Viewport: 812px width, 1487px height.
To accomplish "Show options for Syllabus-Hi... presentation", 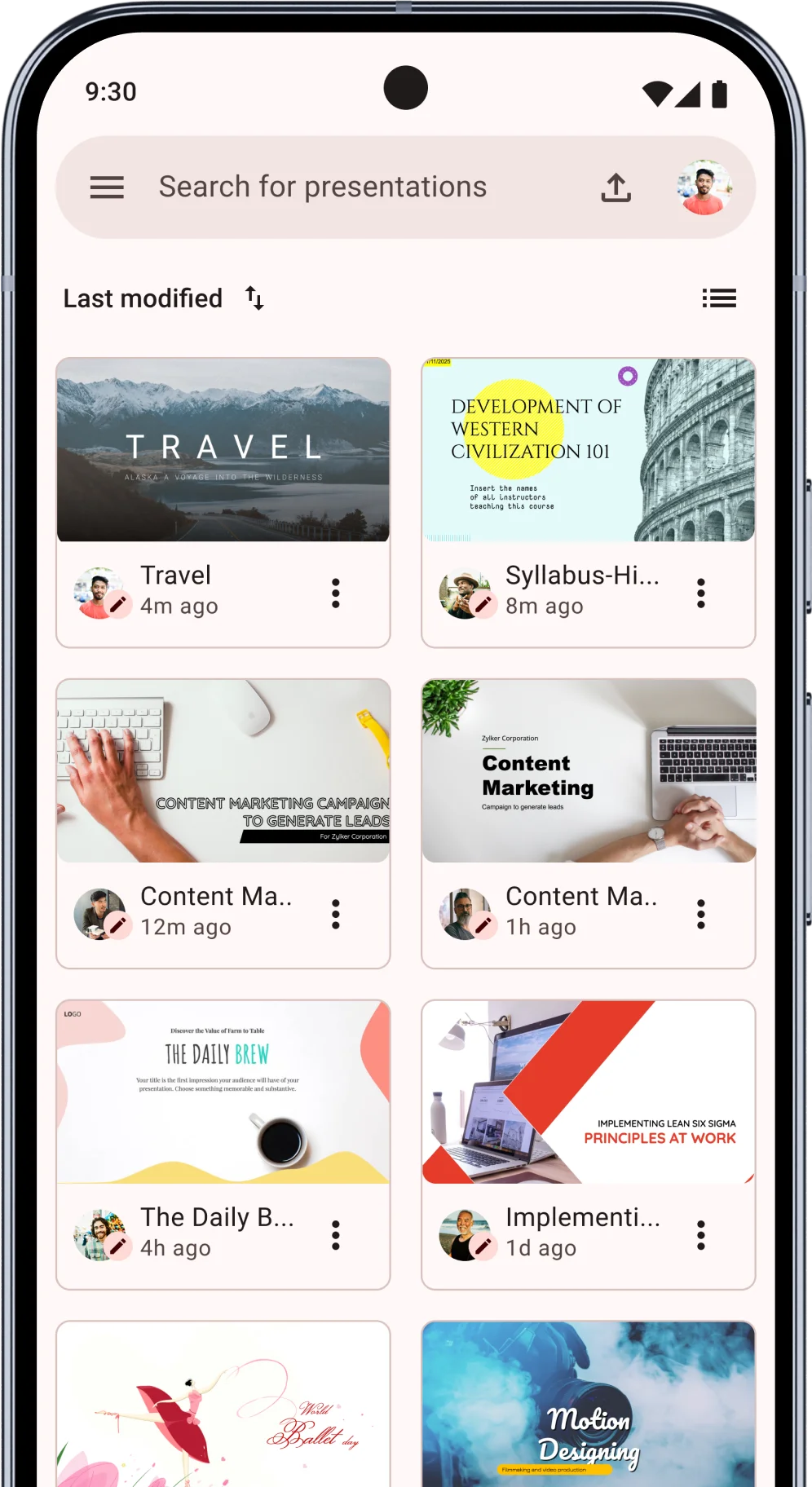I will pos(701,593).
